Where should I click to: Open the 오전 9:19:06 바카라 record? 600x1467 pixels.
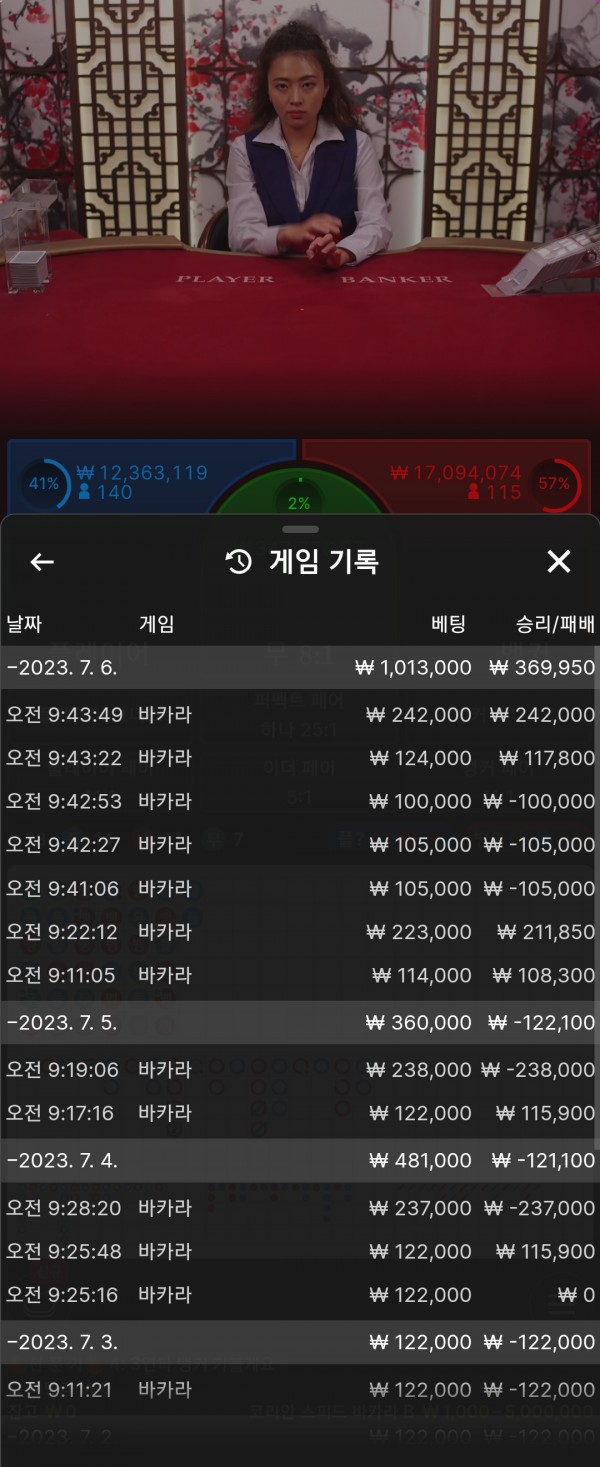298,1070
